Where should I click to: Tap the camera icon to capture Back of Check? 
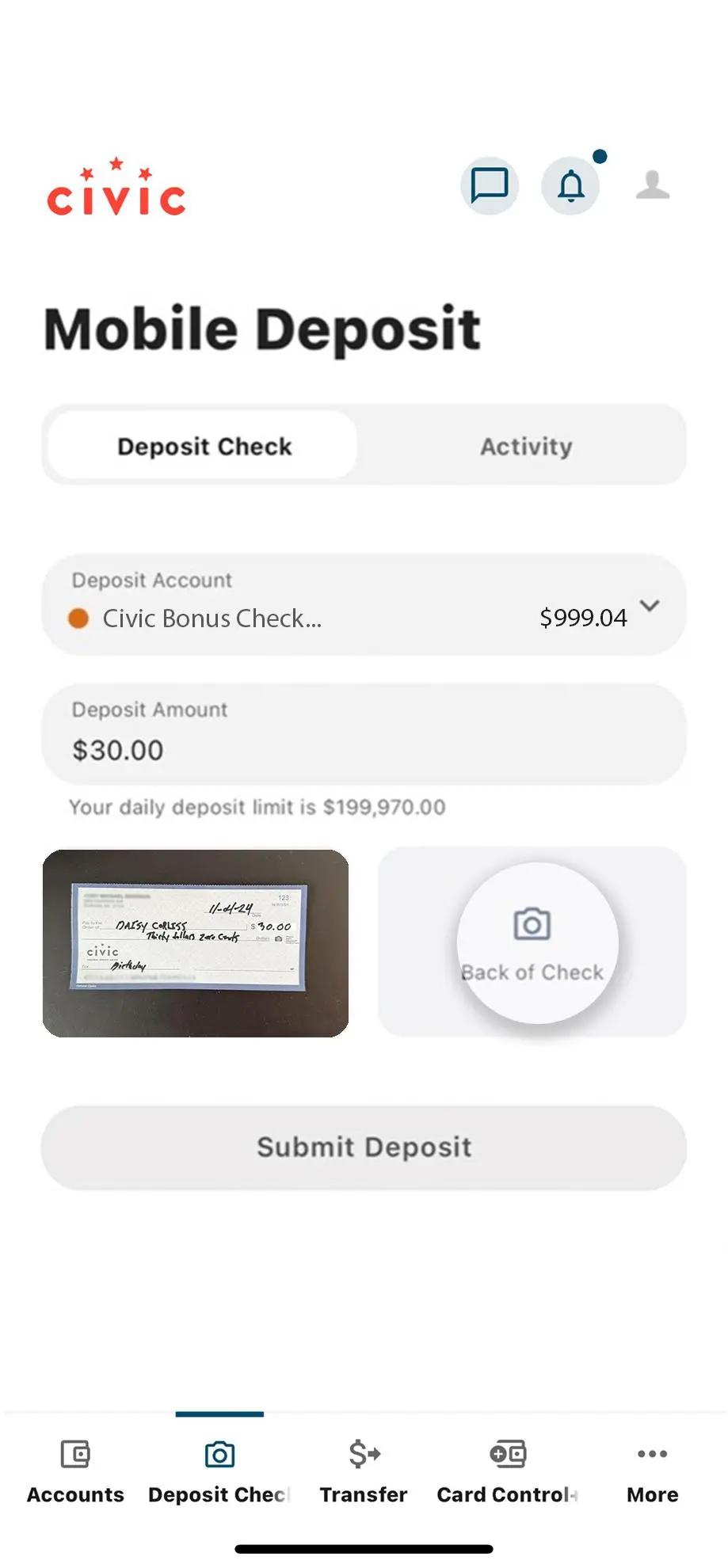[532, 923]
